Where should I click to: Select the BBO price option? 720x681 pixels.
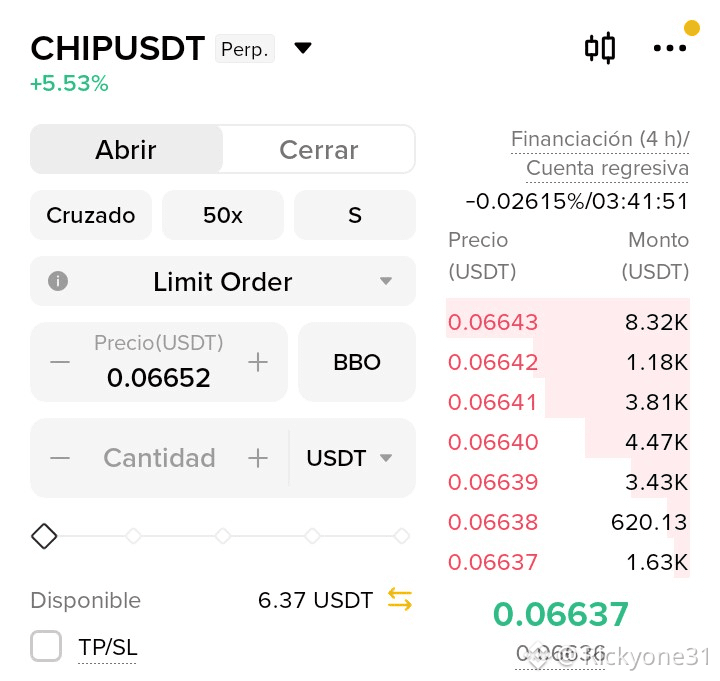[357, 362]
